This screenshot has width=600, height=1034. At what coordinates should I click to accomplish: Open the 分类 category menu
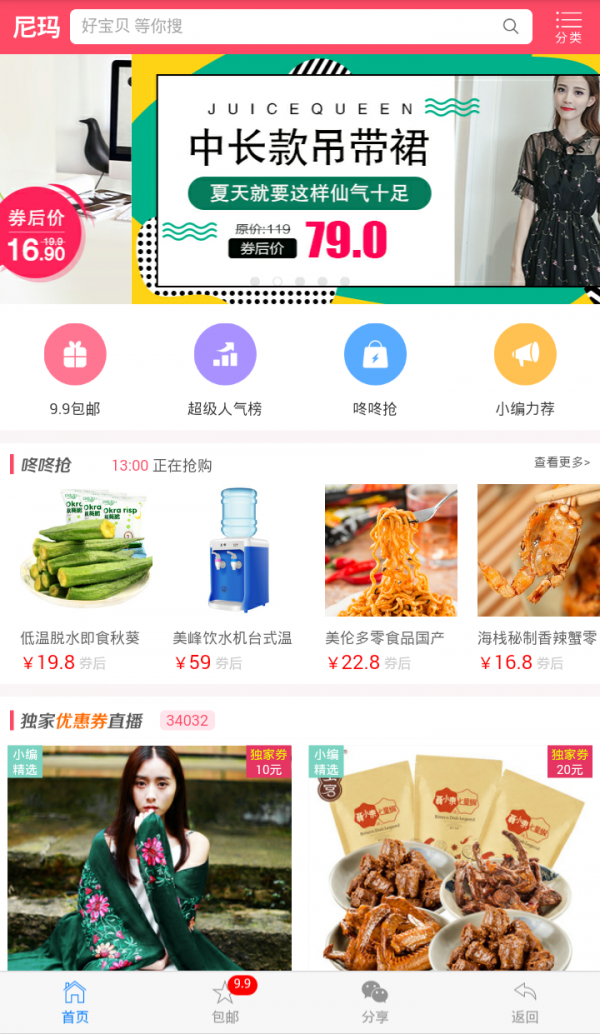pos(568,27)
